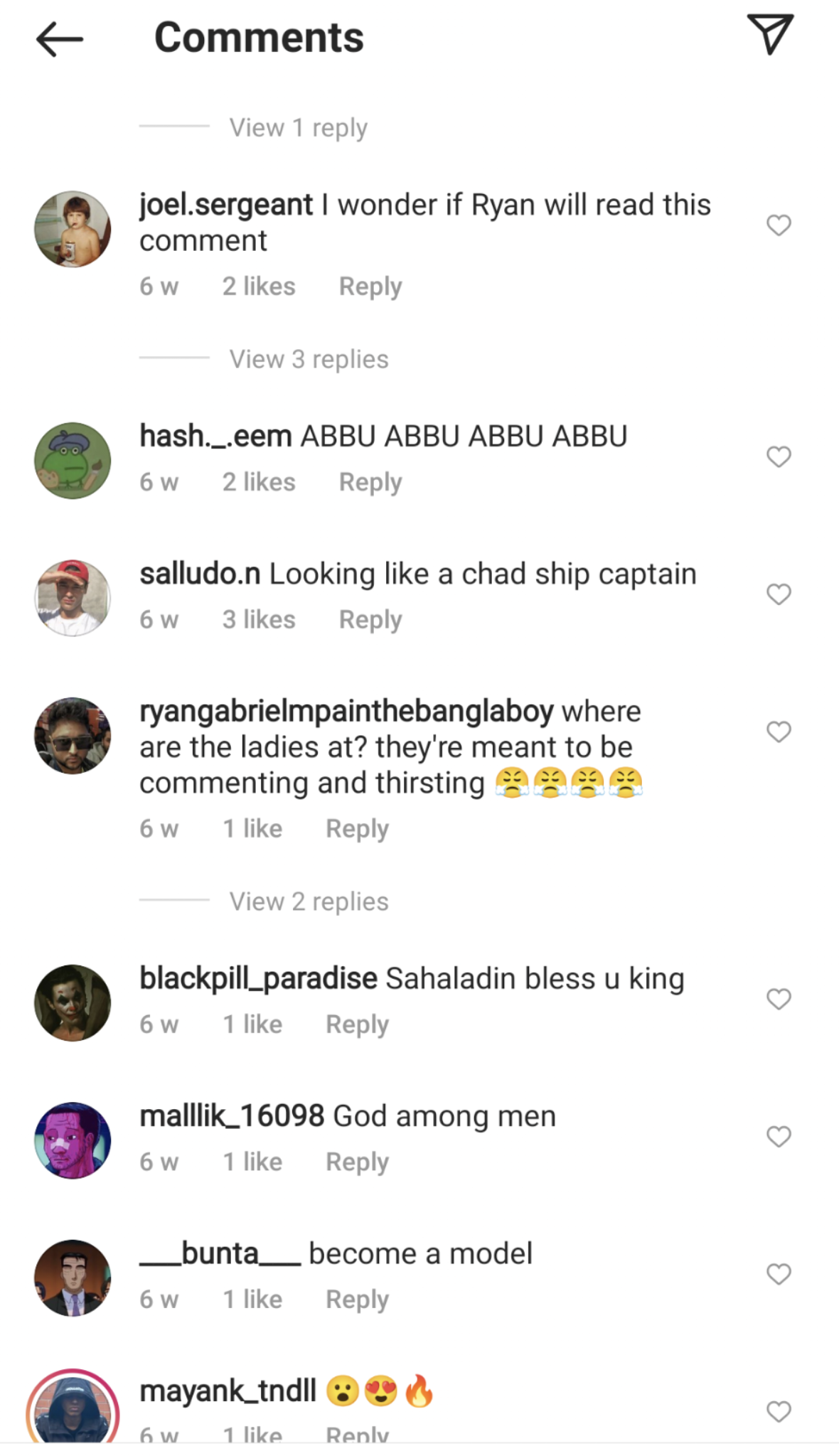The image size is (839, 1456).
Task: Expand View 1 reply at the top
Action: coord(298,128)
